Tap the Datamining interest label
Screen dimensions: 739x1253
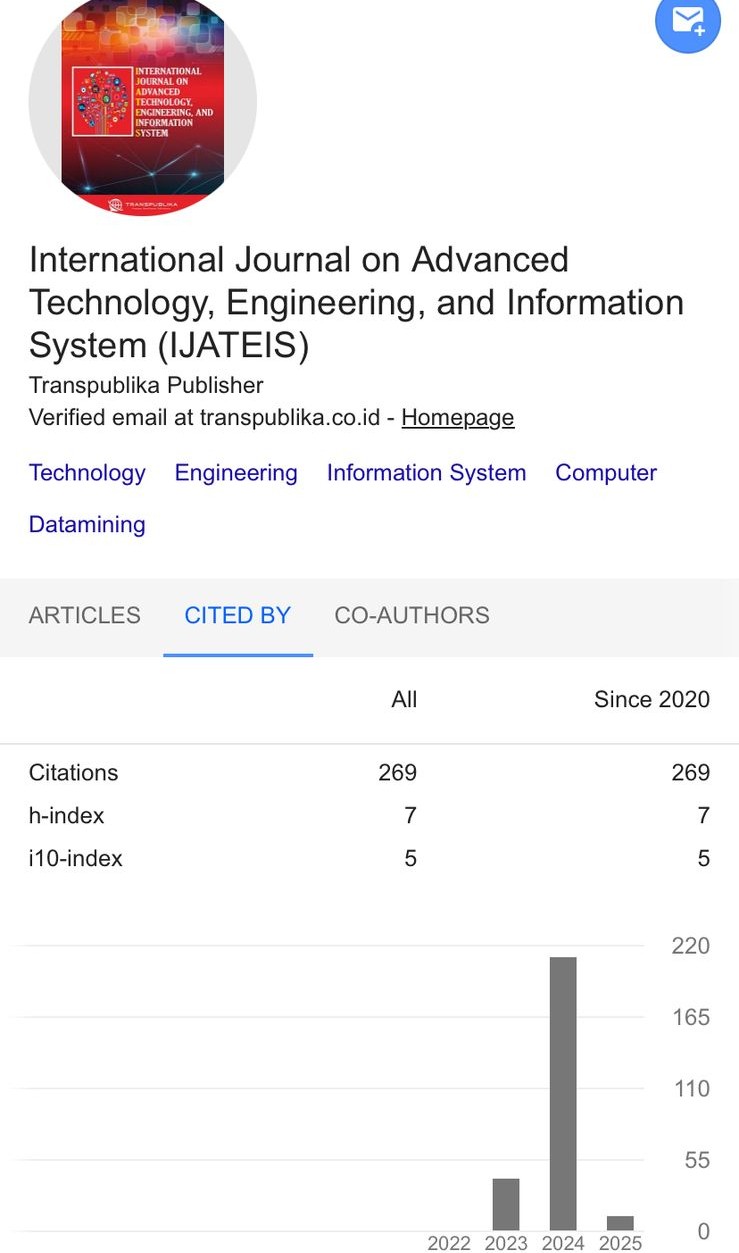(x=87, y=524)
